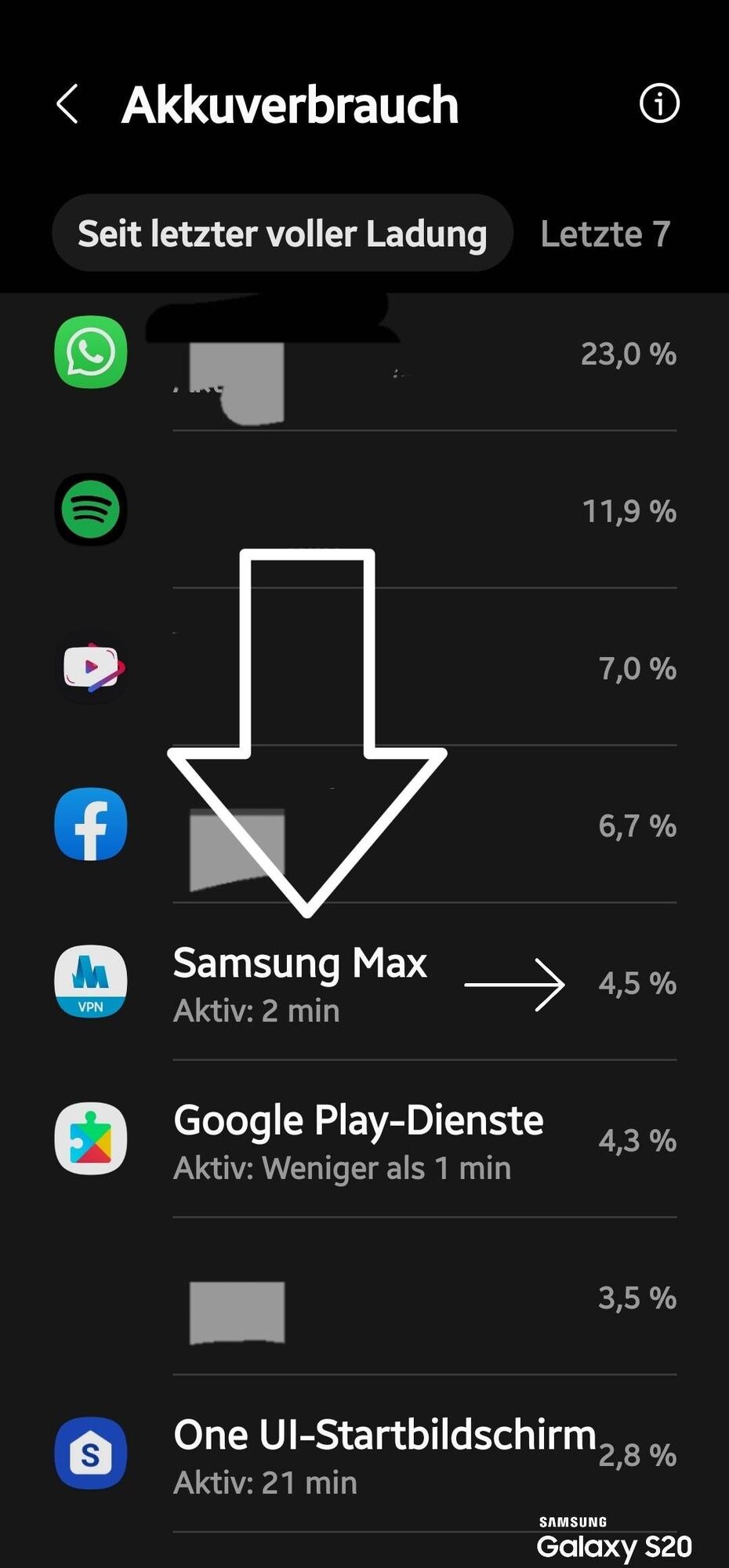Open WhatsApp battery usage details
This screenshot has height=1568, width=729.
coord(364,354)
